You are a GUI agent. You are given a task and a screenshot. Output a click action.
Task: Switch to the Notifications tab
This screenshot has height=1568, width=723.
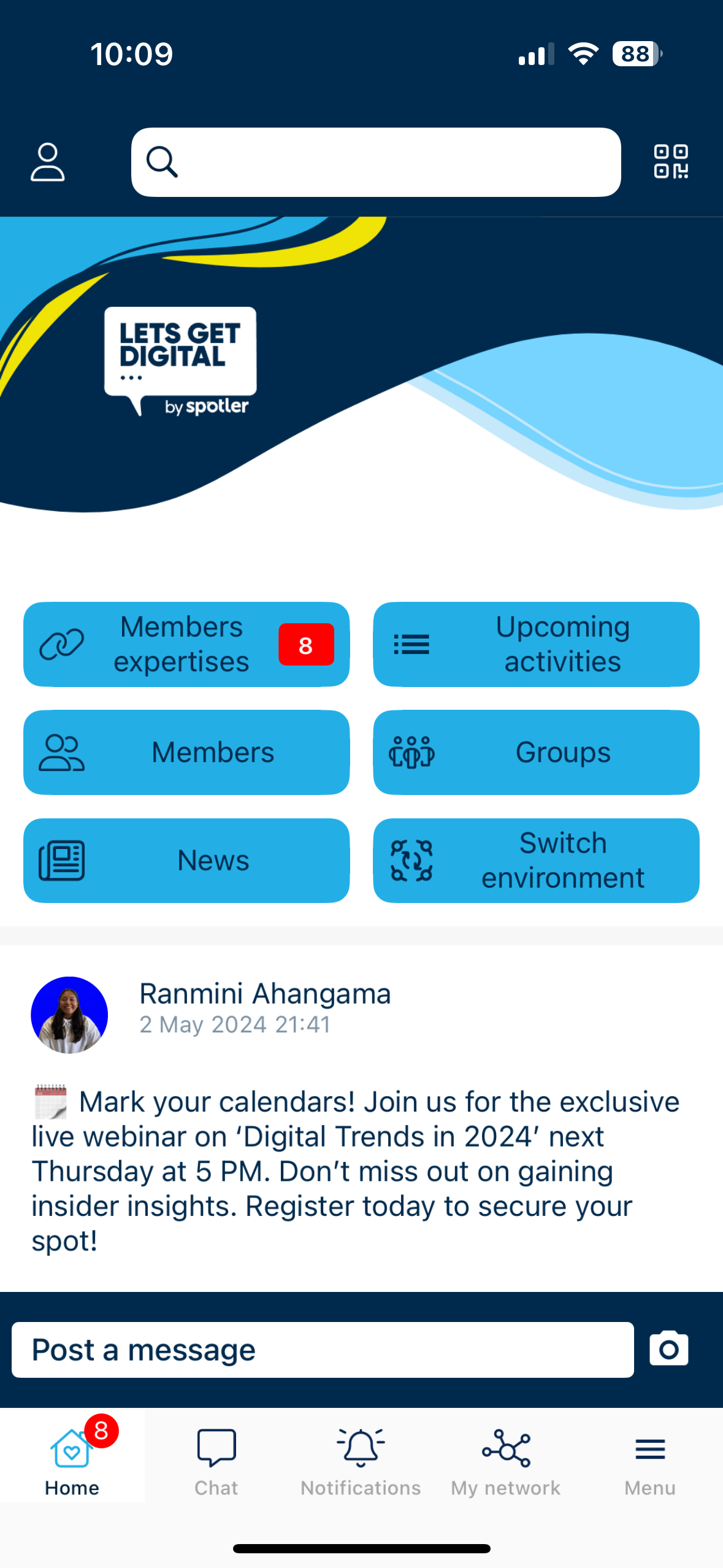361,1460
